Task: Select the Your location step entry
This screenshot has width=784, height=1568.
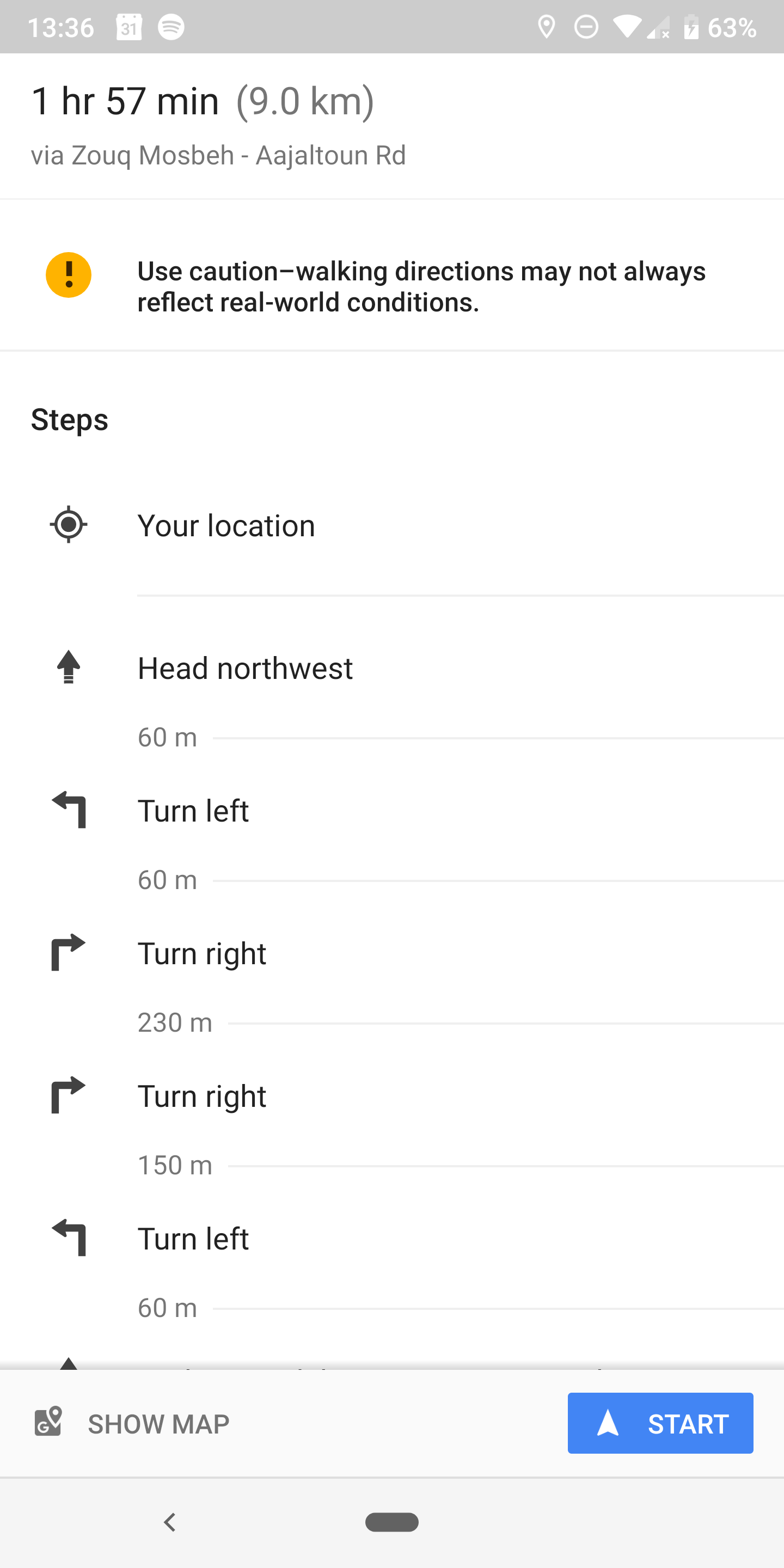Action: pyautogui.click(x=226, y=524)
